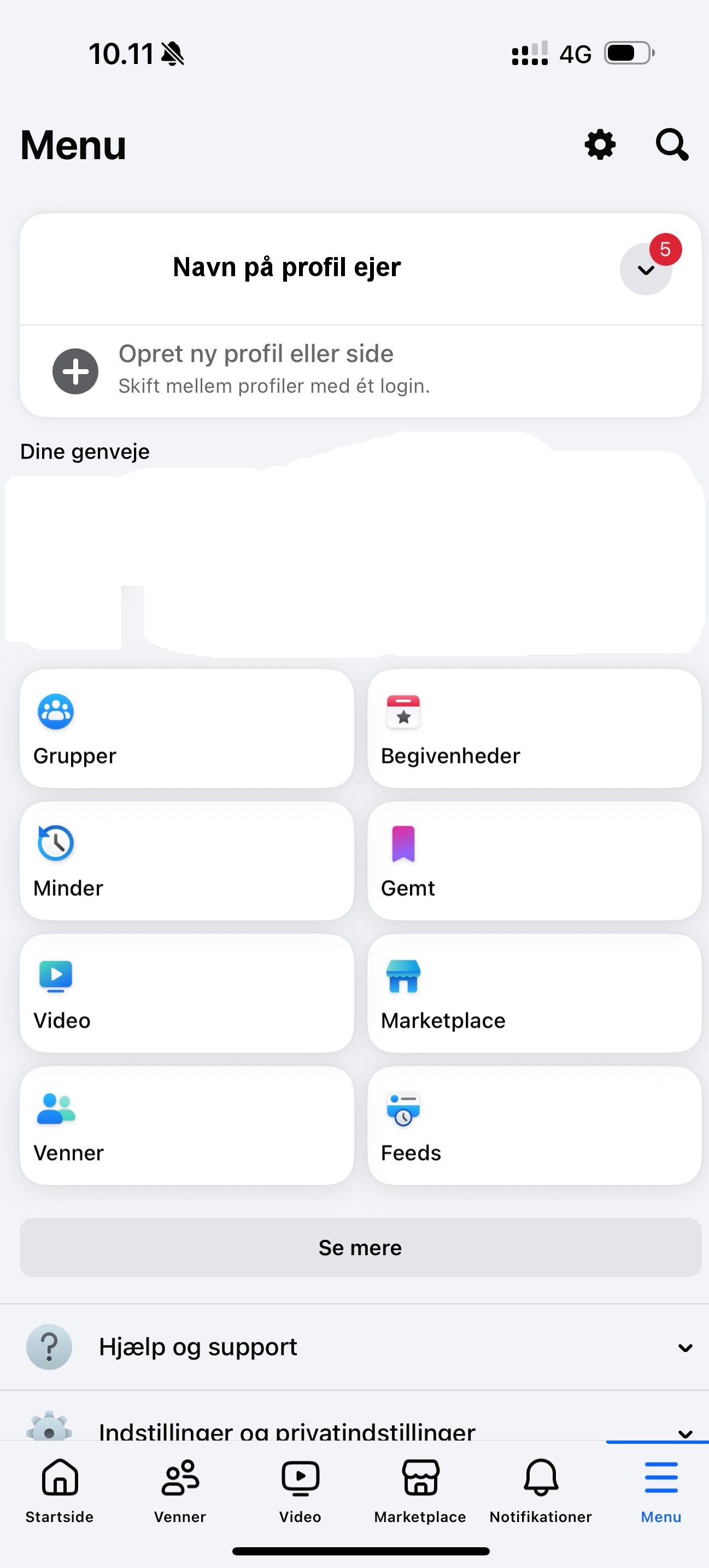Viewport: 709px width, 1568px height.
Task: Open the Feeds card
Action: [x=534, y=1126]
